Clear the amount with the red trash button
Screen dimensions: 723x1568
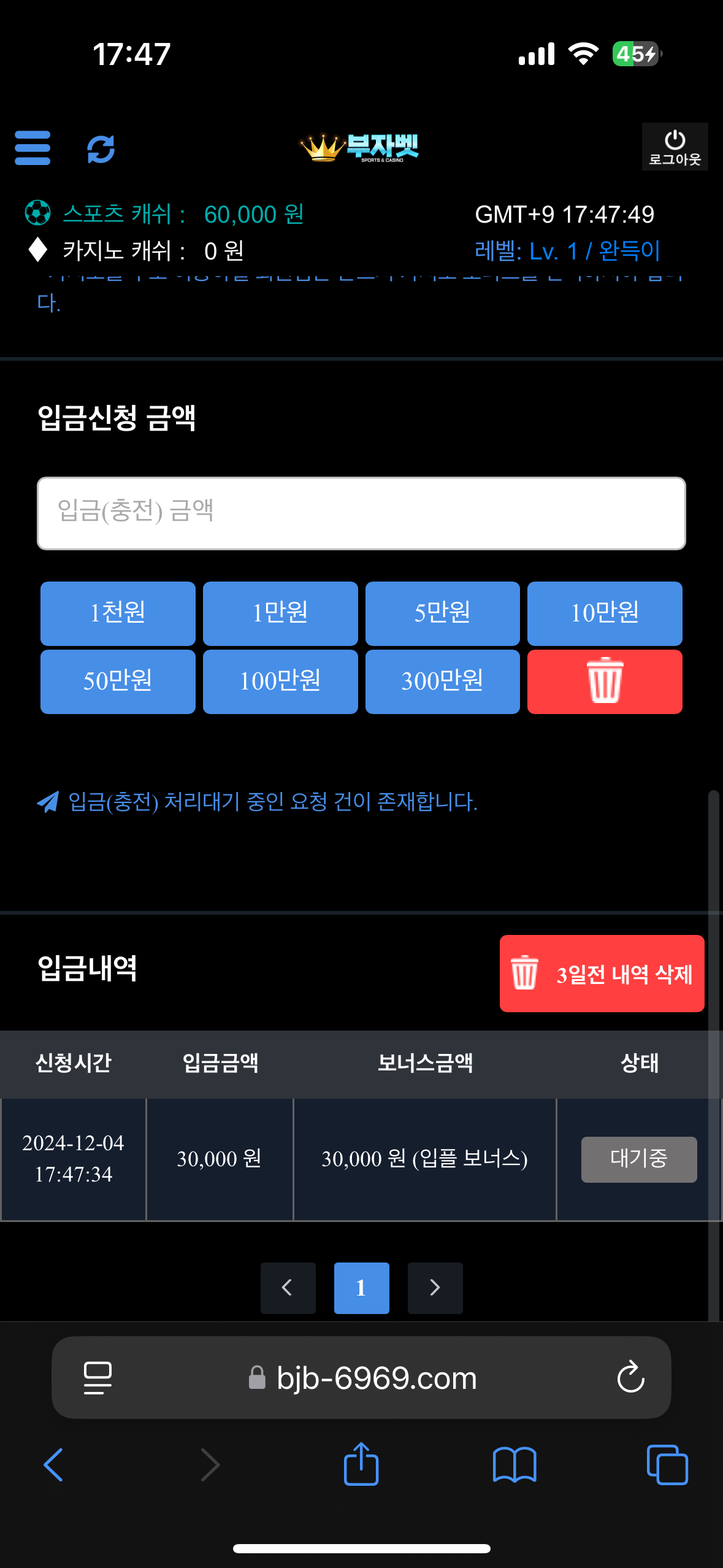[605, 682]
